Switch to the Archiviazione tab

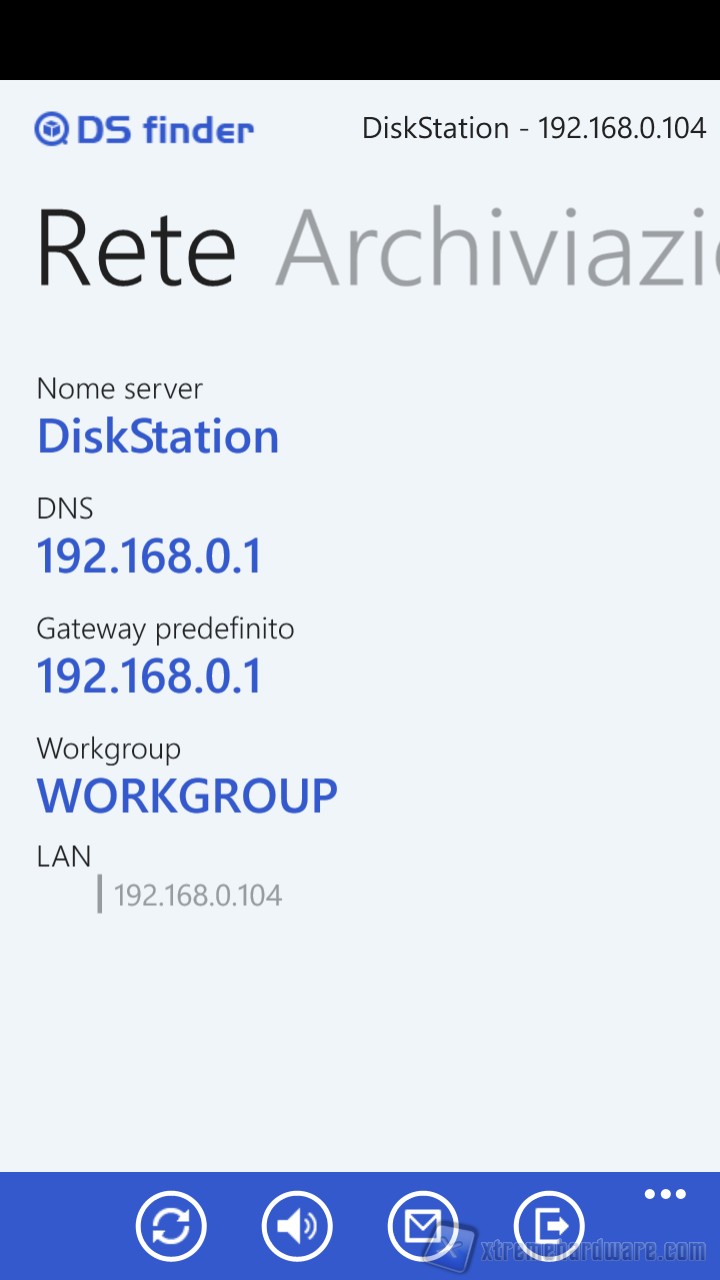497,247
